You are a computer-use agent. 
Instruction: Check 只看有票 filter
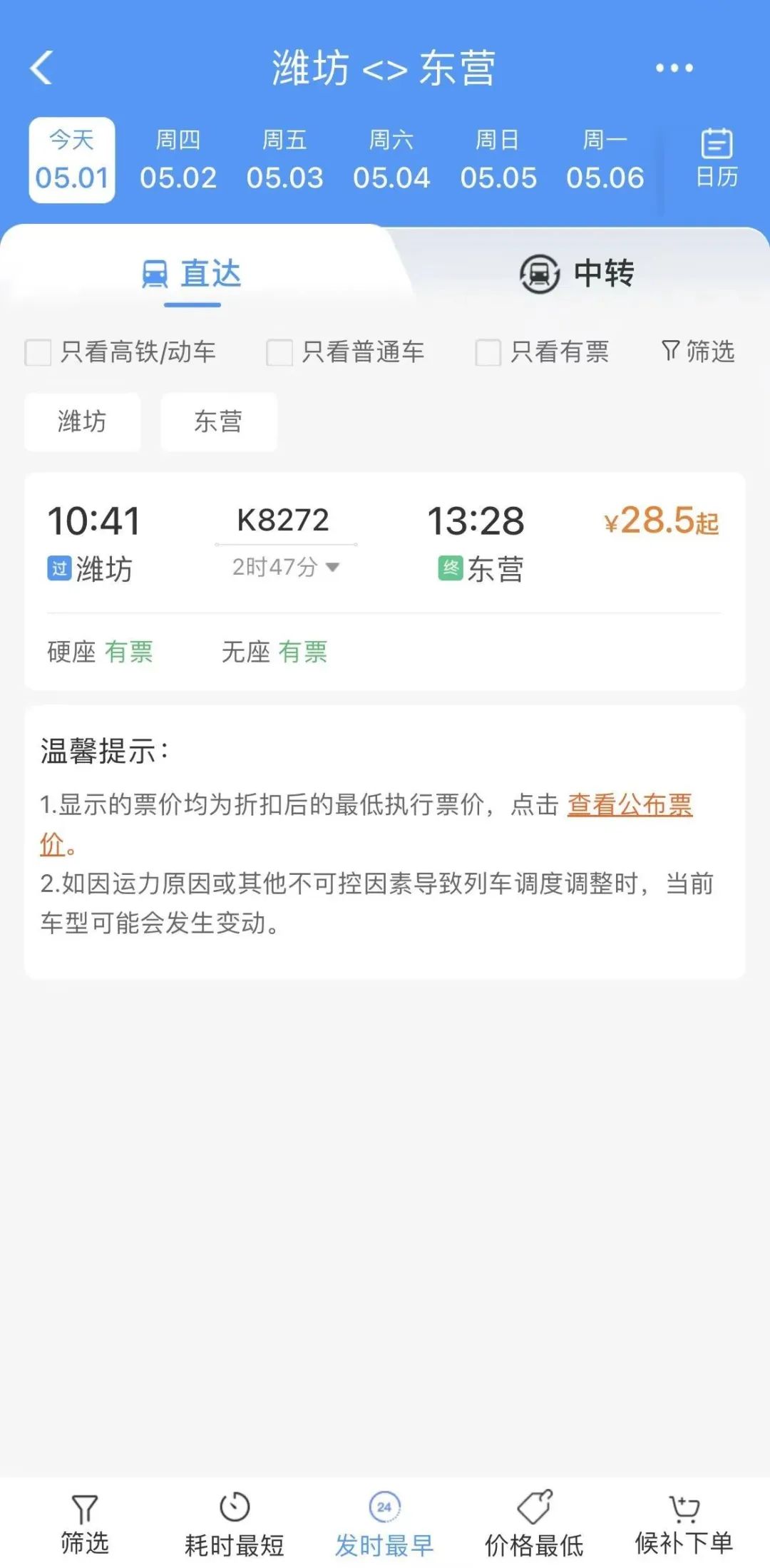coord(543,352)
